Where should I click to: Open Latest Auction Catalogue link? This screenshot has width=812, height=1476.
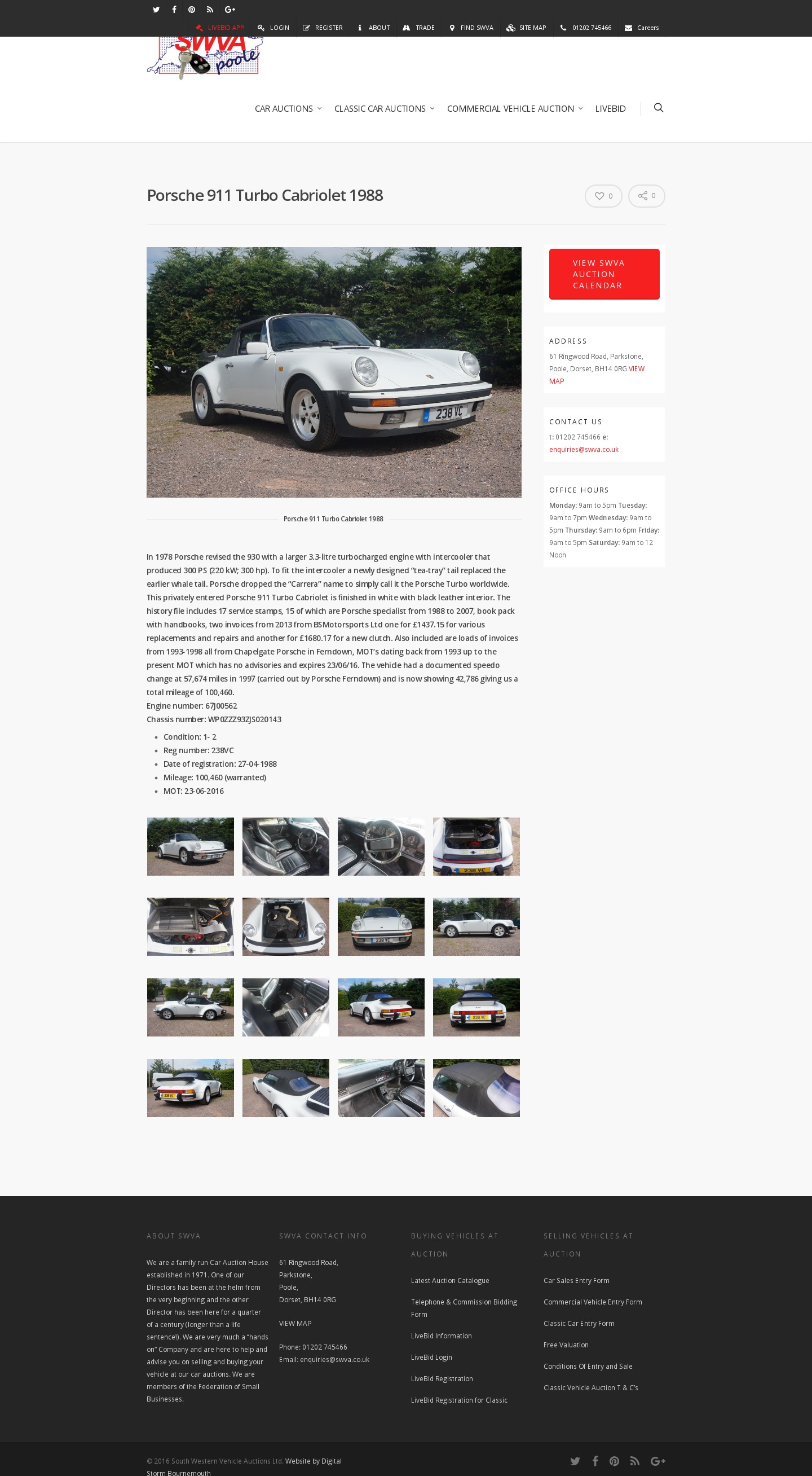[x=449, y=1281]
